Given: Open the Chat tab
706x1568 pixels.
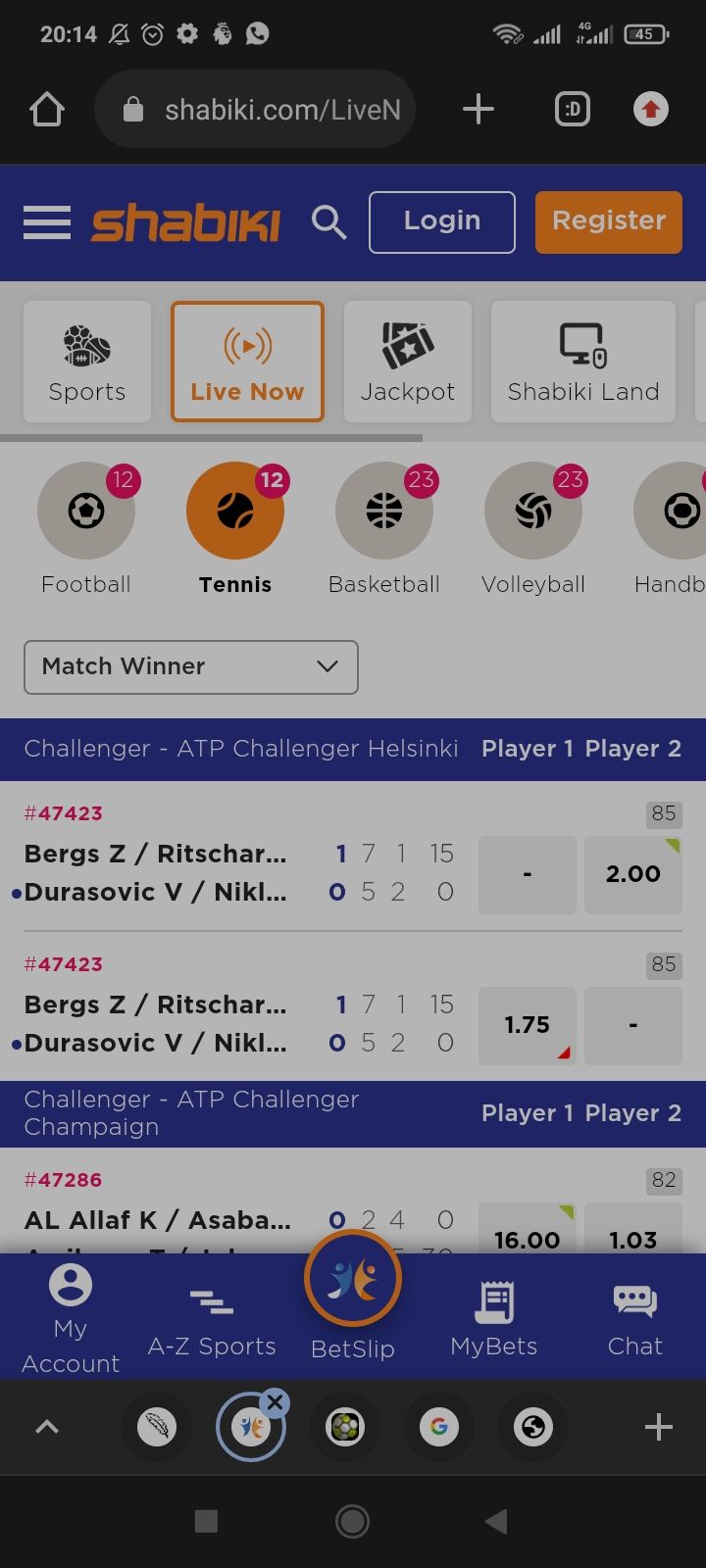Looking at the screenshot, I should [x=634, y=1318].
